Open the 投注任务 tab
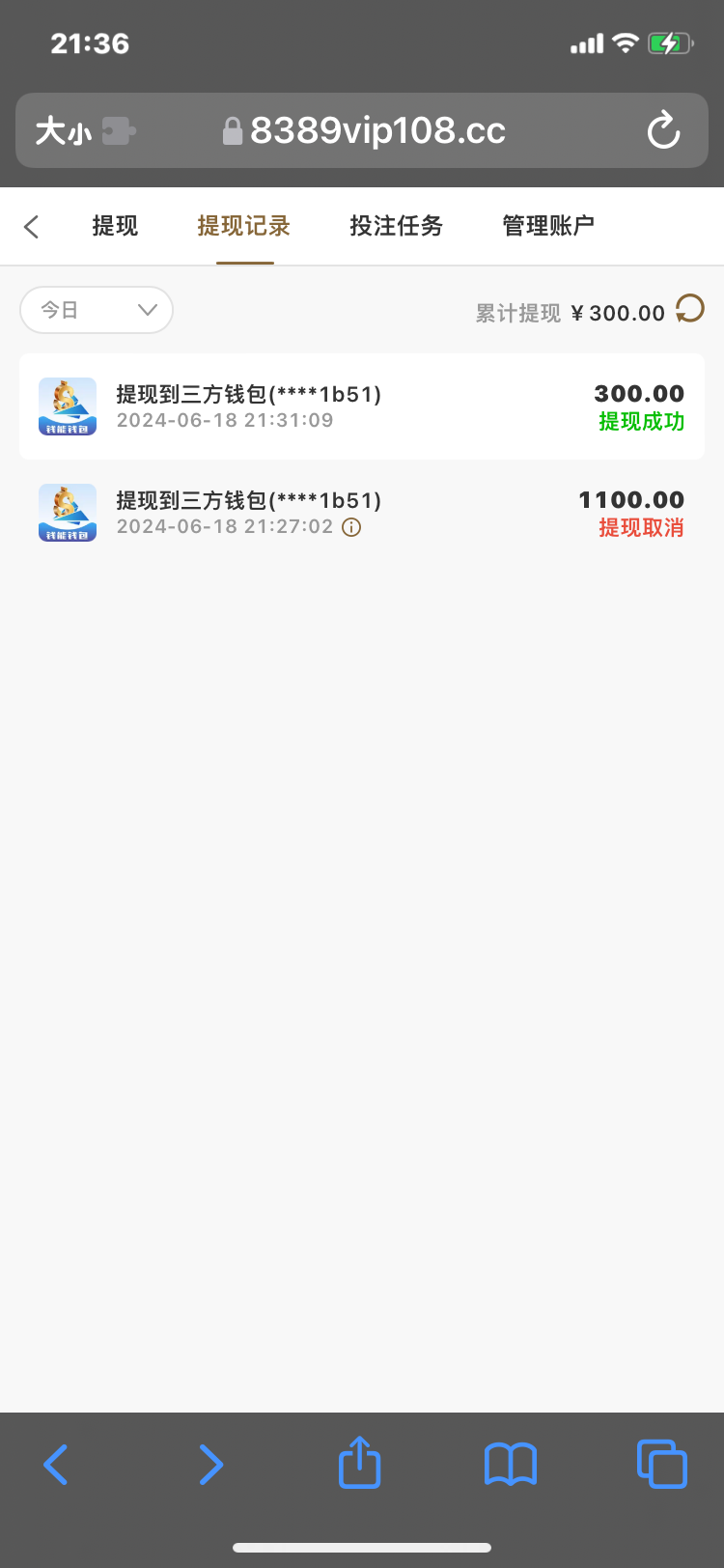 (396, 226)
